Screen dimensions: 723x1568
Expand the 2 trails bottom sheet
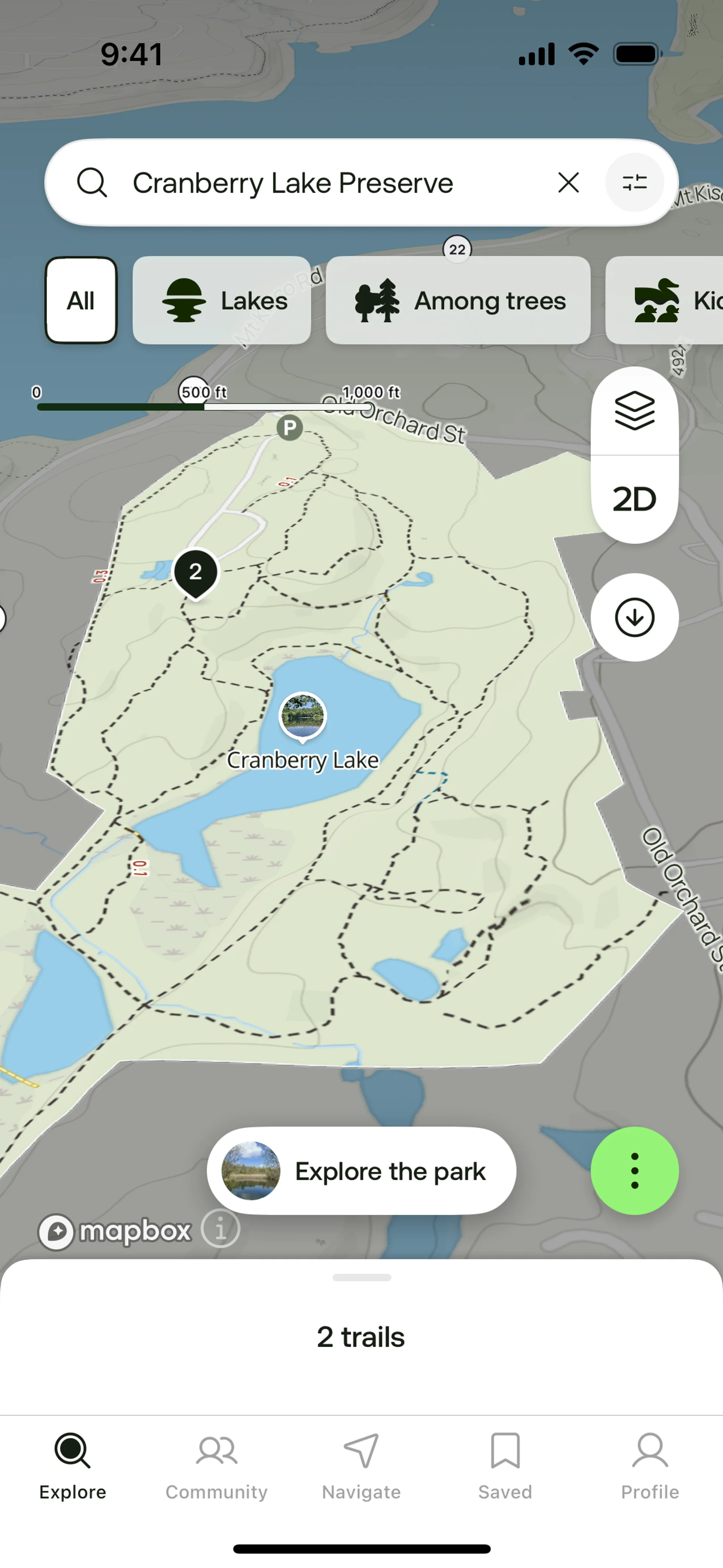pyautogui.click(x=361, y=1337)
